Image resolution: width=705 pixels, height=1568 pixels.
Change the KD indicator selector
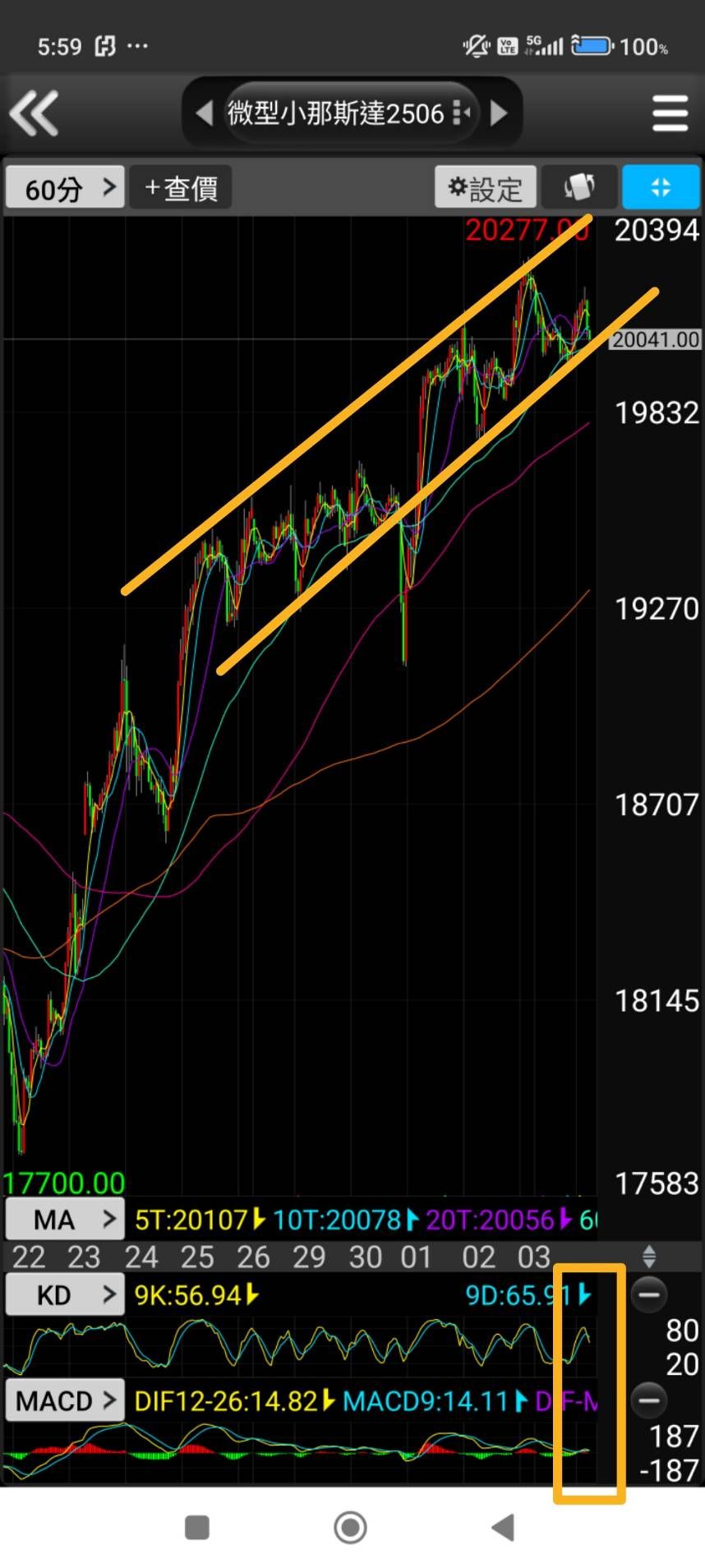click(65, 1295)
